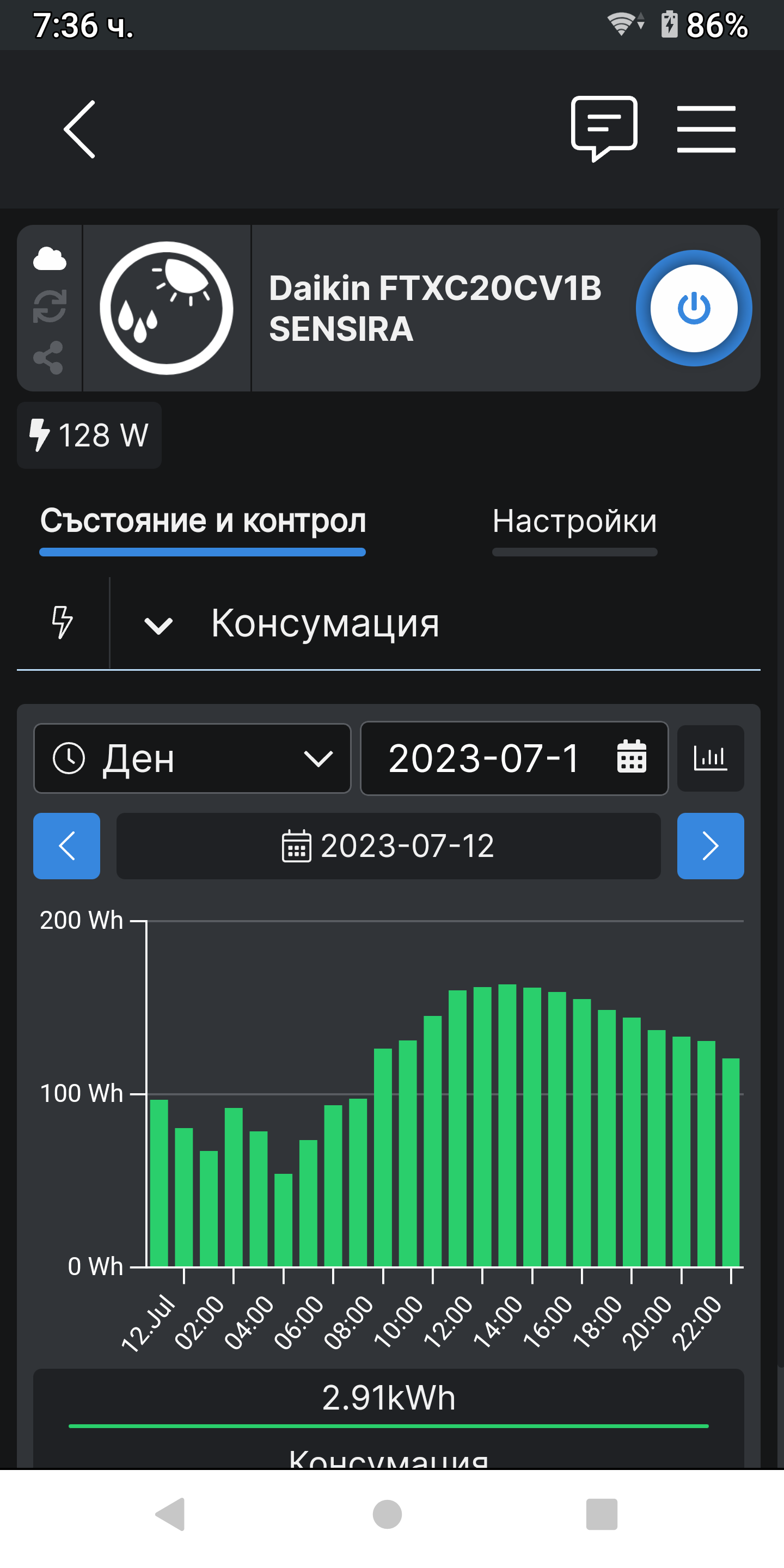Tap the system home button
The image size is (784, 1568).
(x=387, y=1514)
